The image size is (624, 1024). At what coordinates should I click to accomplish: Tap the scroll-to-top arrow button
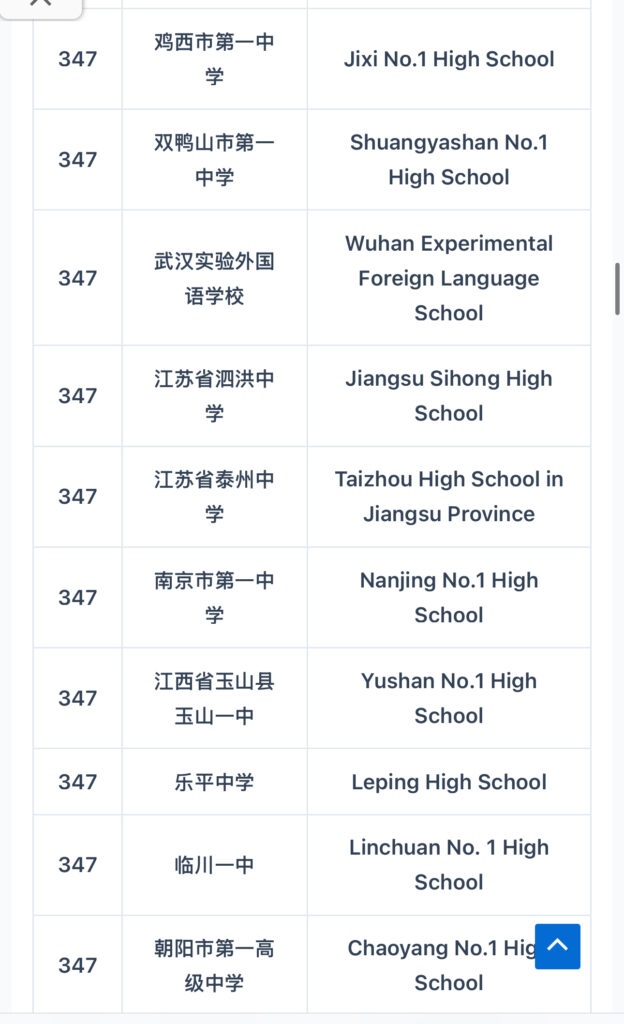pos(557,946)
